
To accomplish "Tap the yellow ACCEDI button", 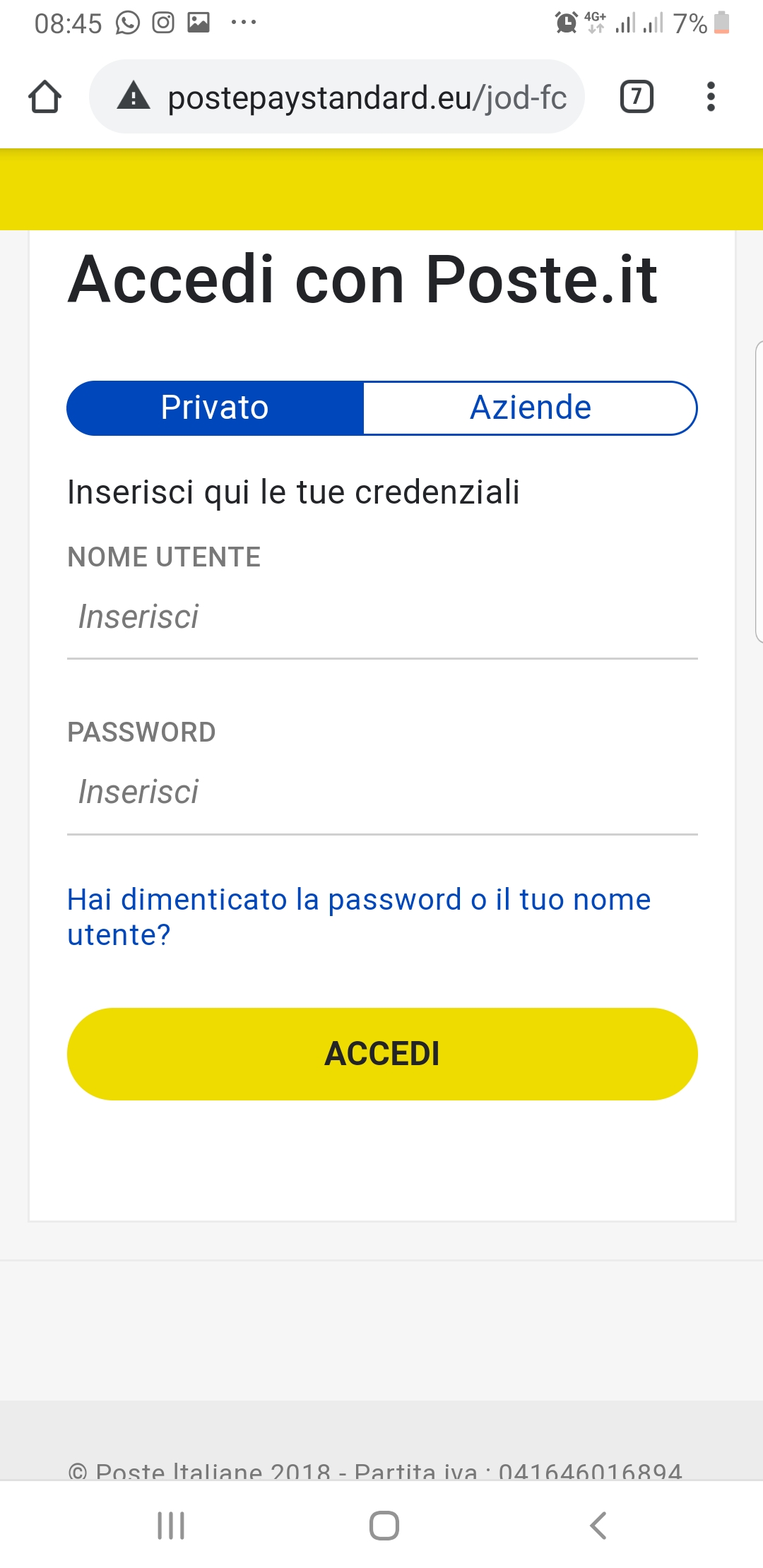I will pos(382,1054).
